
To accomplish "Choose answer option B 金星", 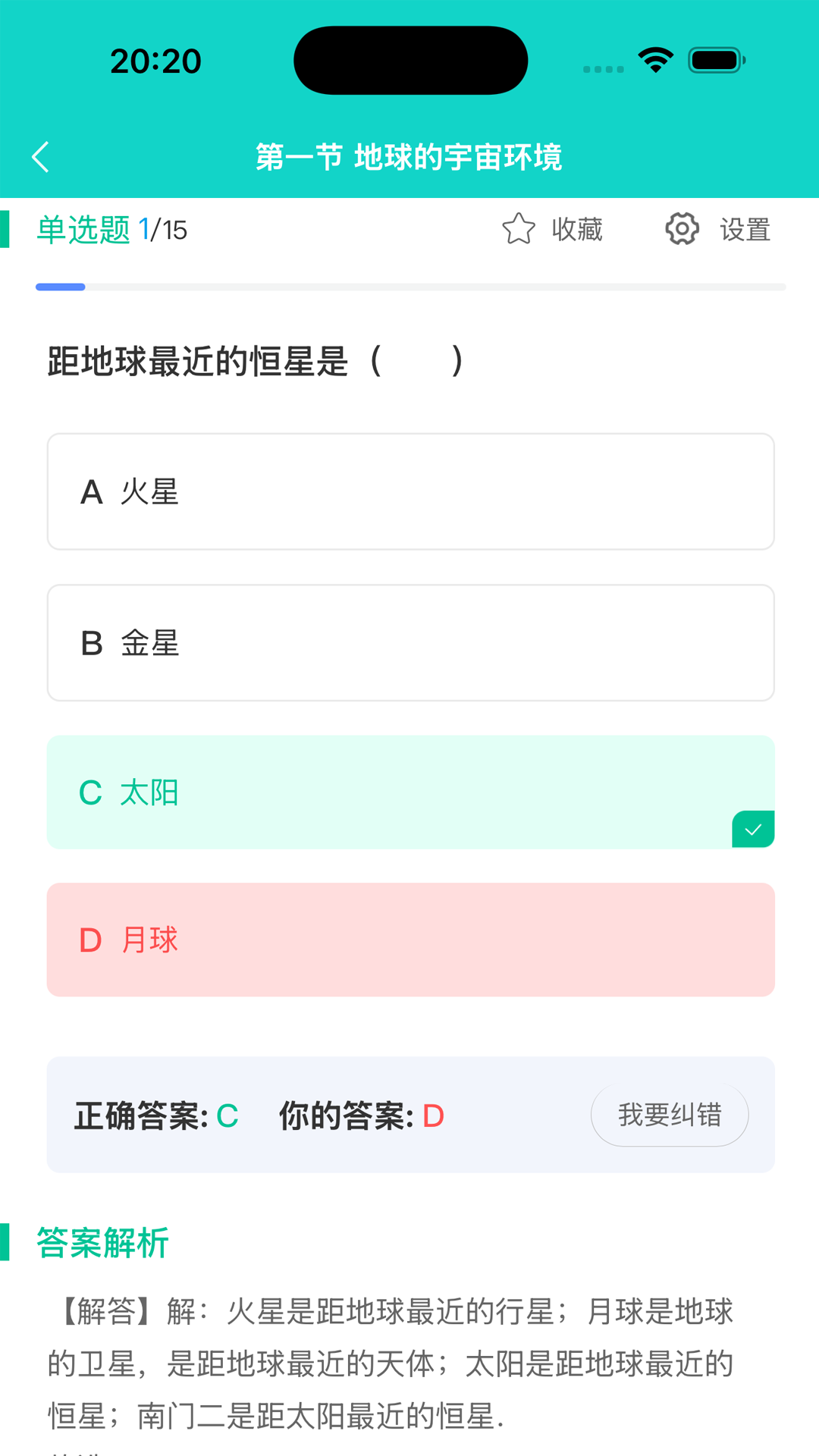I will (410, 643).
